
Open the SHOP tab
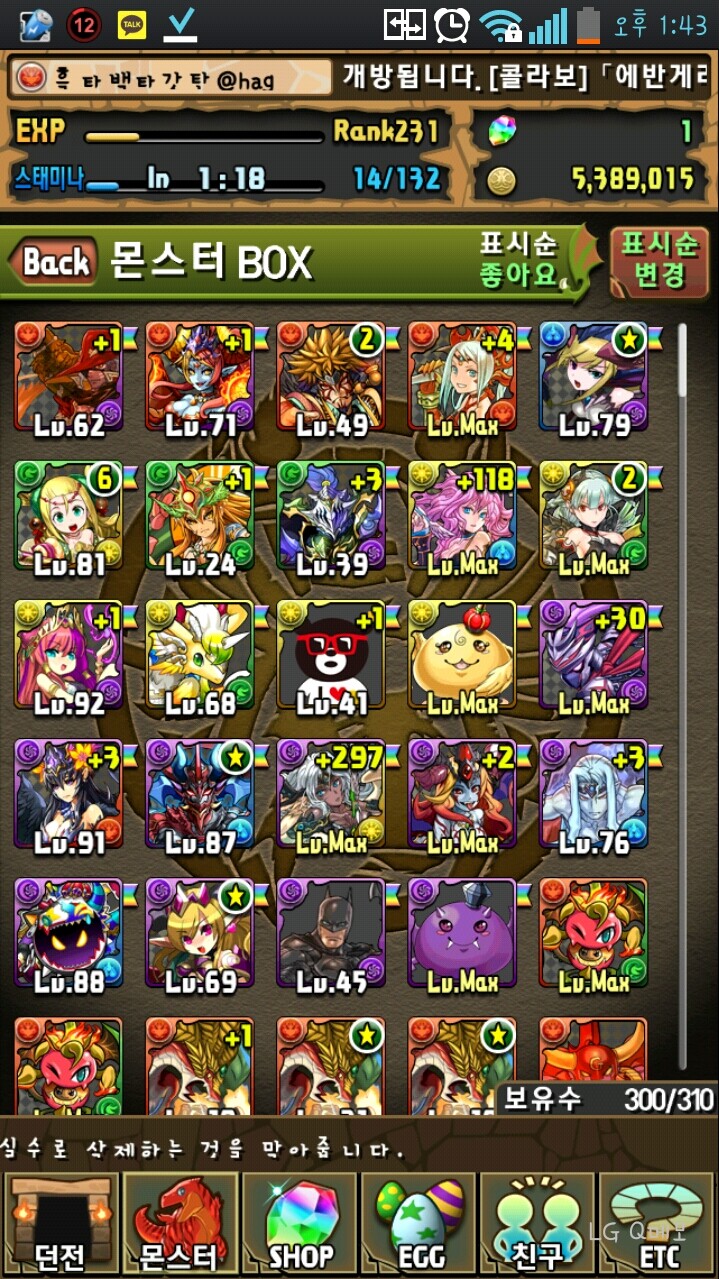300,1224
